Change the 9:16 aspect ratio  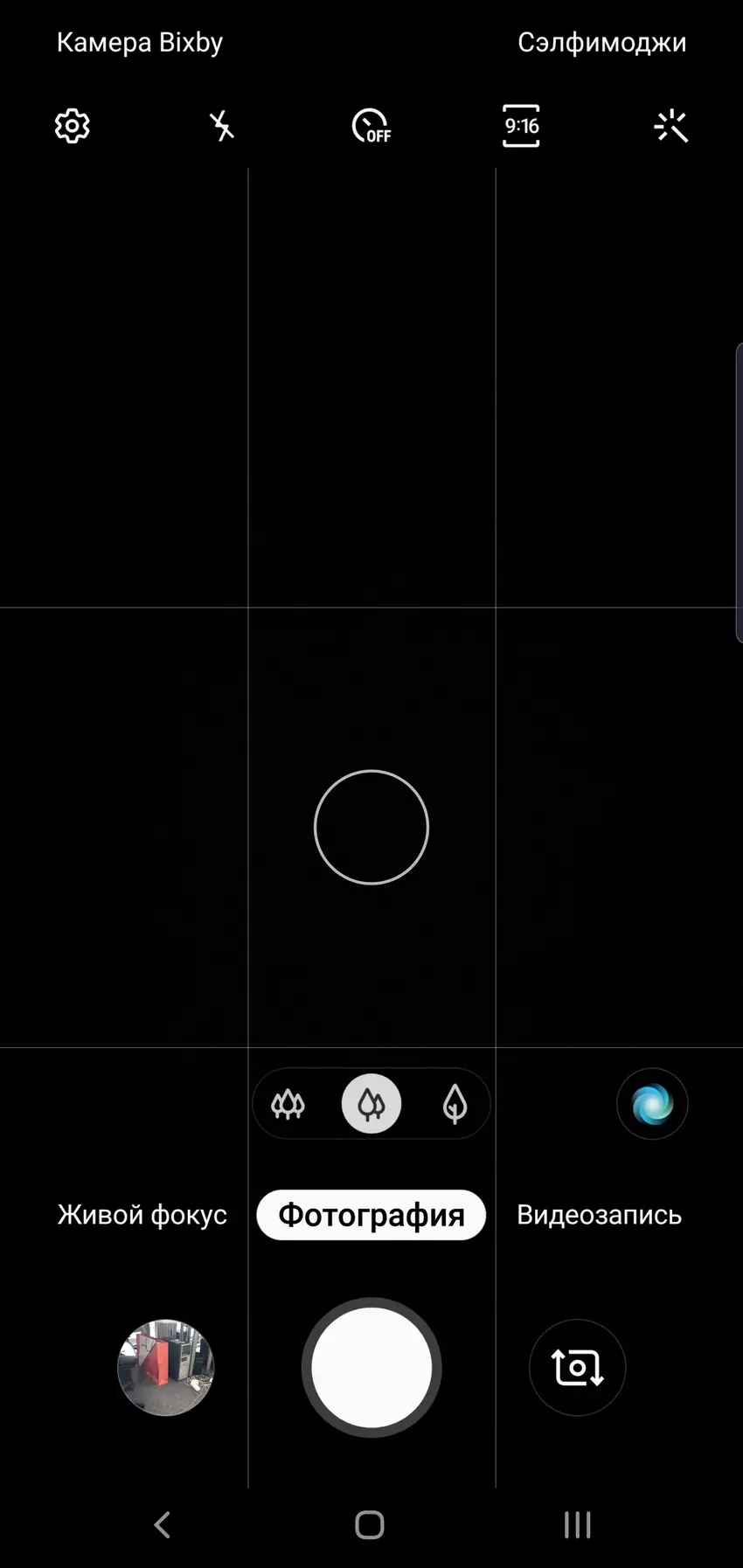(x=521, y=126)
